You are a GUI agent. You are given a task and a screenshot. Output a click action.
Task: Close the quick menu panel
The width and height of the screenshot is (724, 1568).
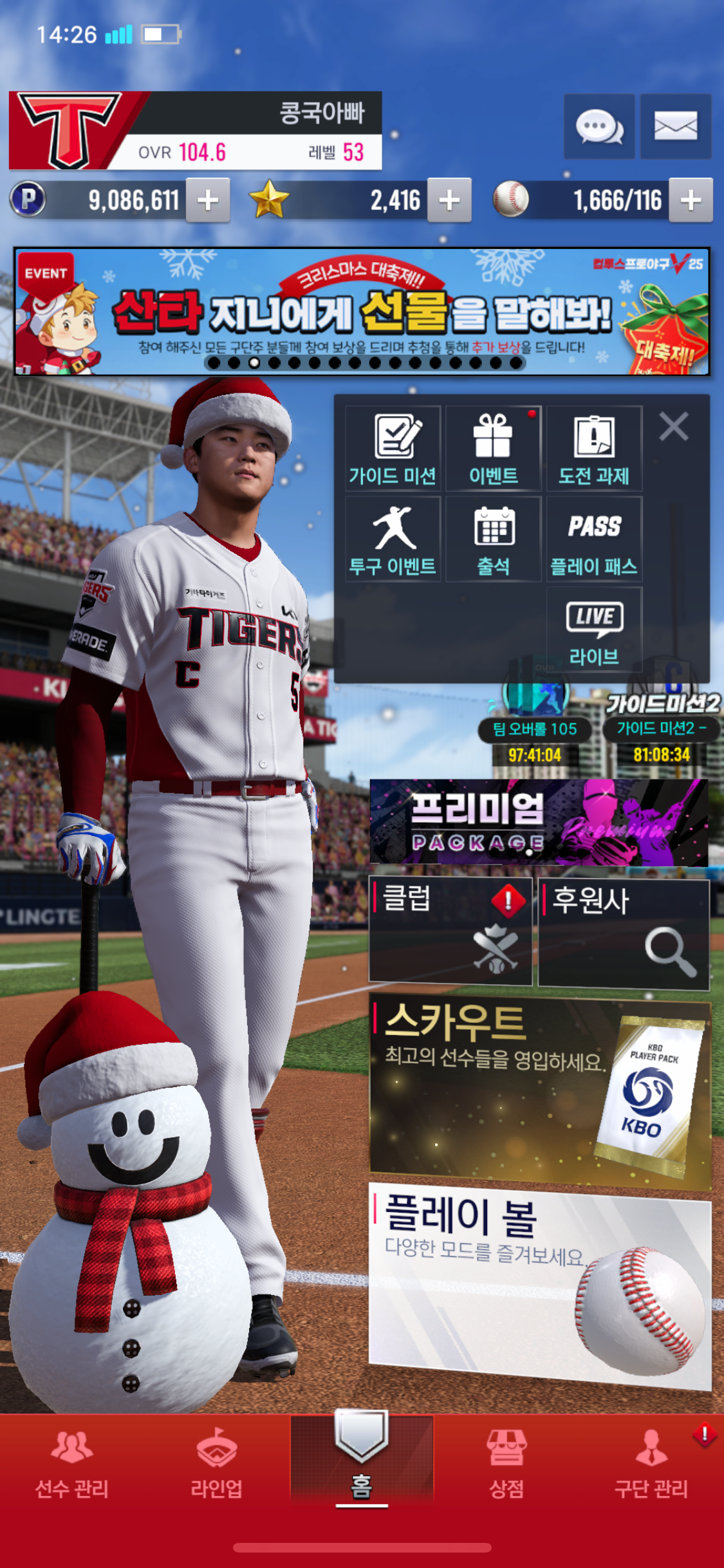point(674,426)
